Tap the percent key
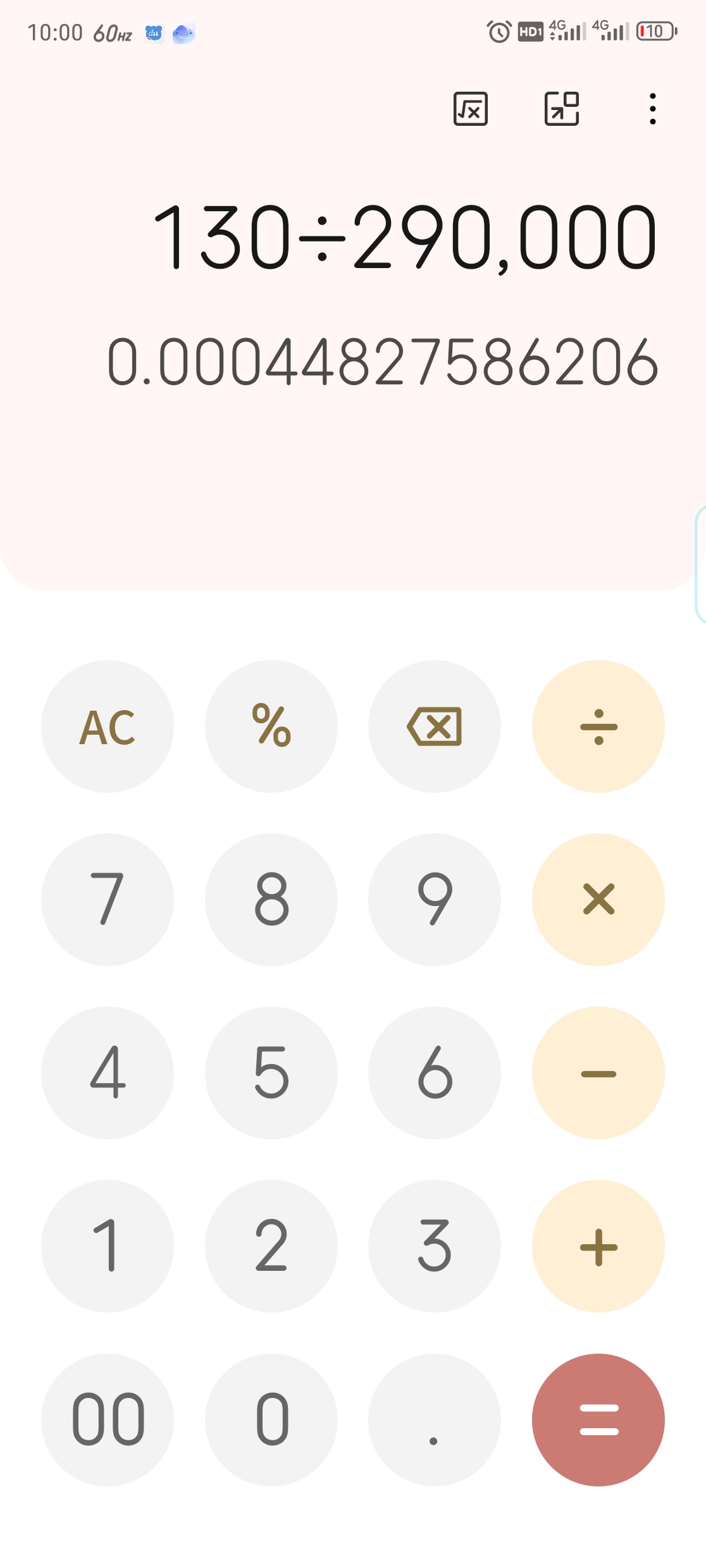The width and height of the screenshot is (706, 1568). click(271, 726)
